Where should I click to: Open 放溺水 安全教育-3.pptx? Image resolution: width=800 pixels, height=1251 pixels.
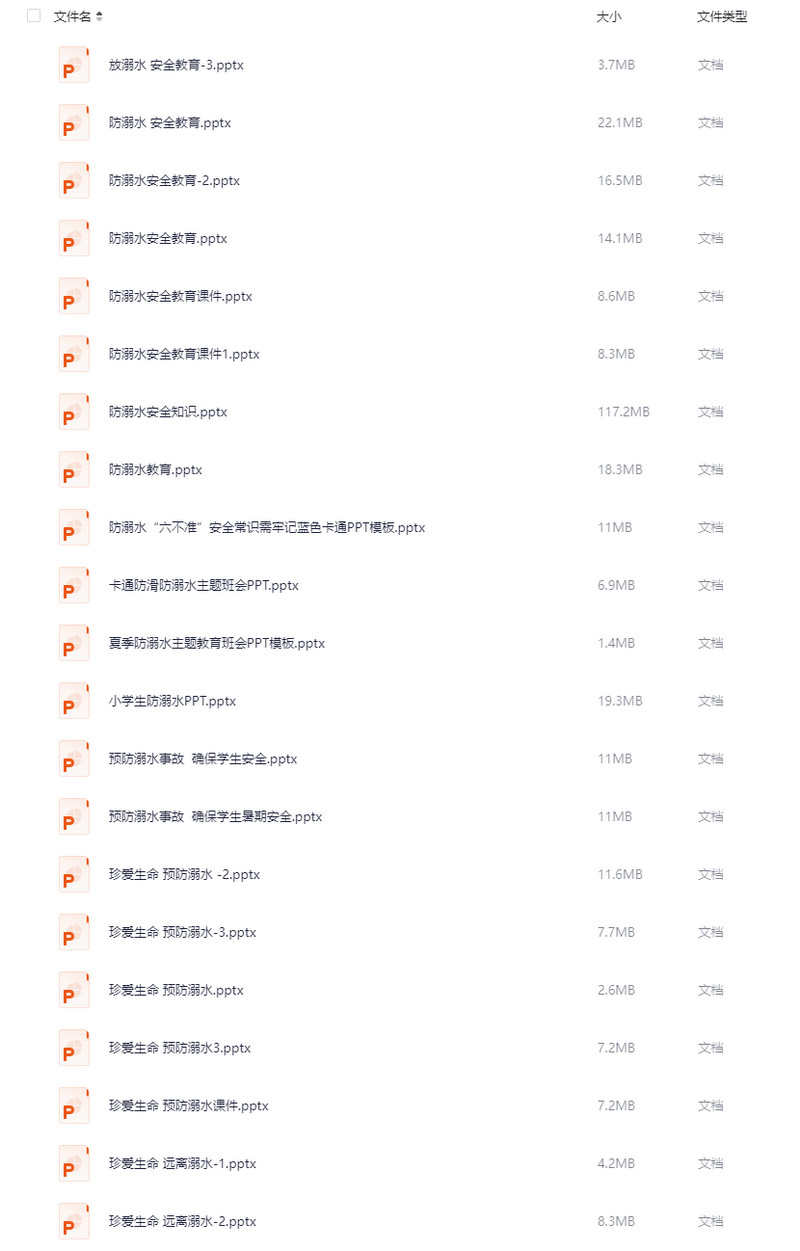click(176, 65)
